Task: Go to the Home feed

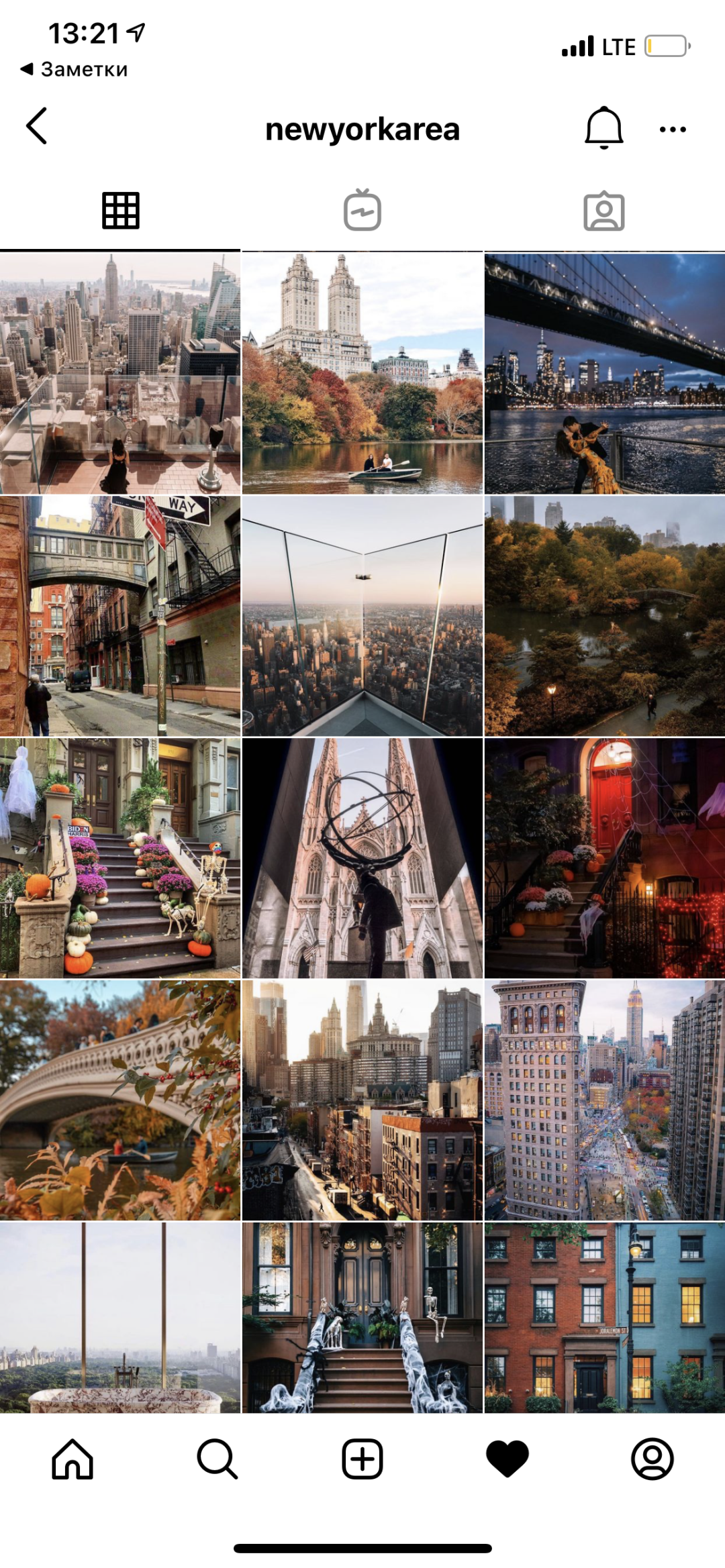Action: tap(72, 1459)
